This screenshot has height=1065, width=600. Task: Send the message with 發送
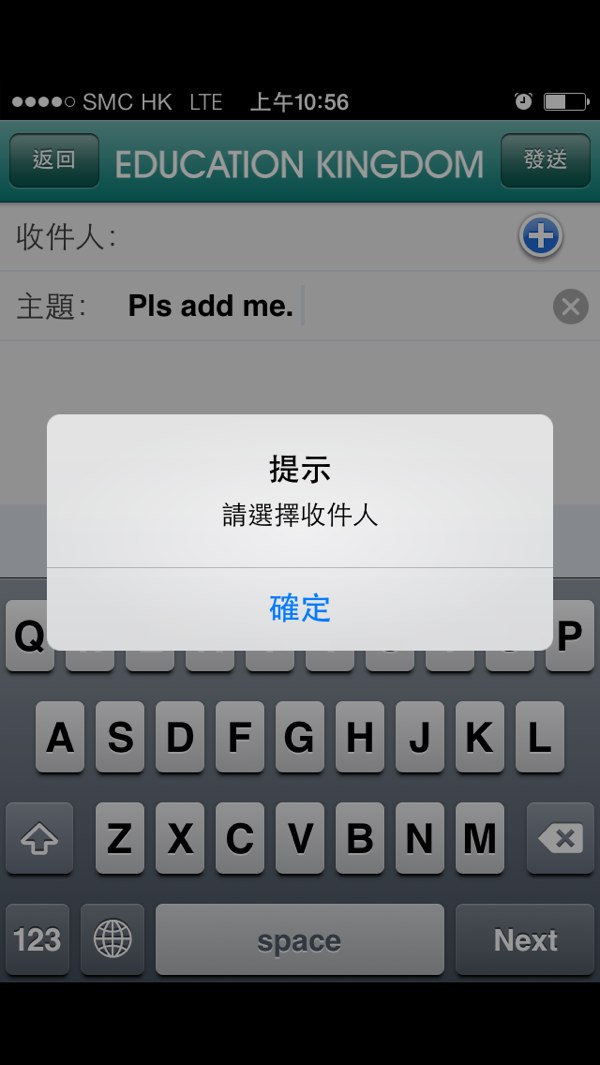point(545,160)
